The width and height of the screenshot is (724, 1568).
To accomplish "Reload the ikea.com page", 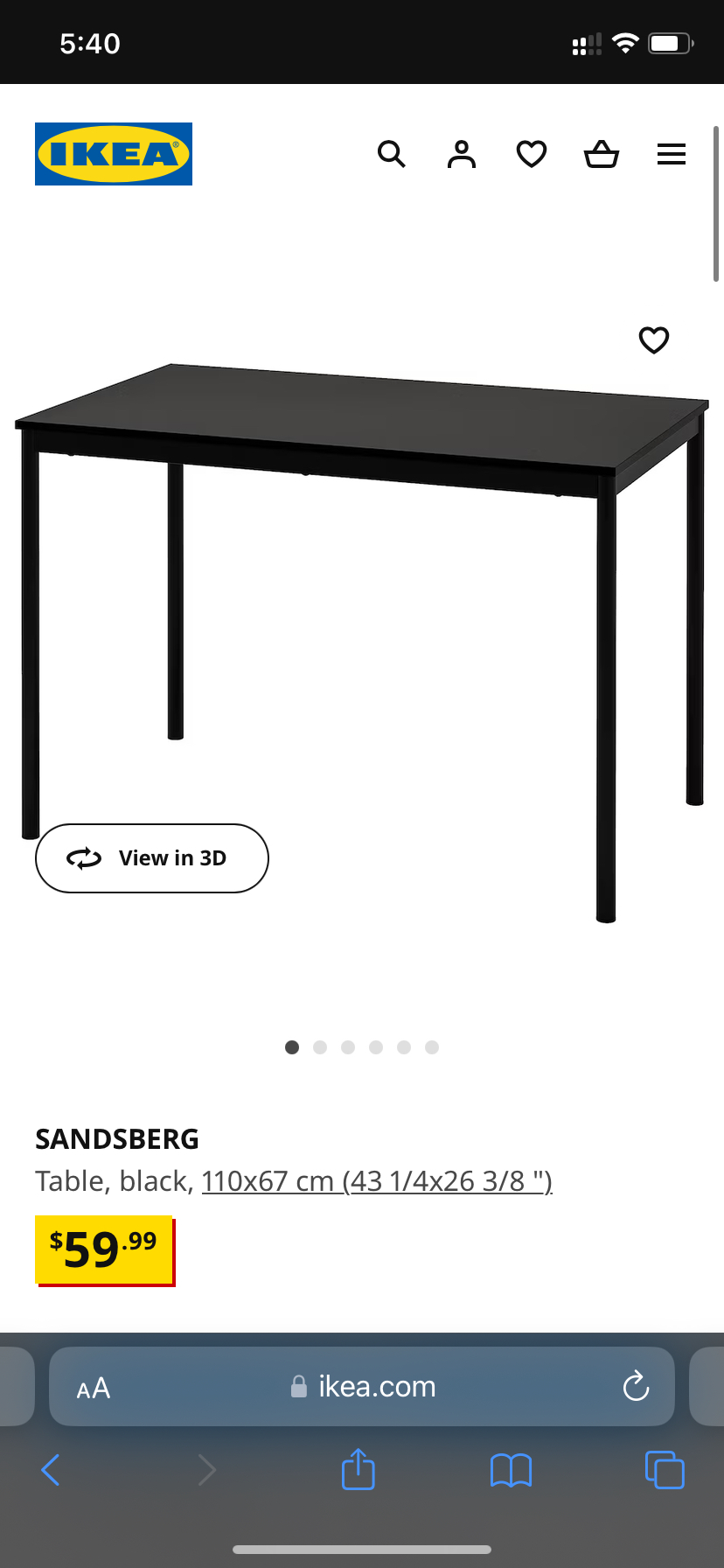I will pos(636,1387).
